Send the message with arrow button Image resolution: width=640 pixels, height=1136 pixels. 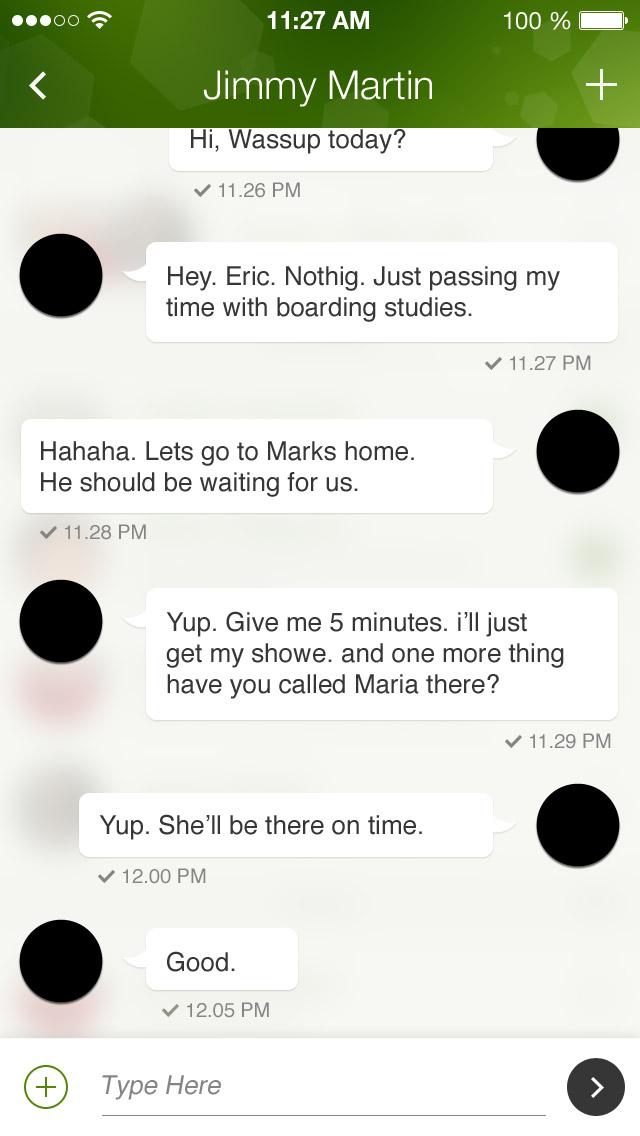(596, 1087)
